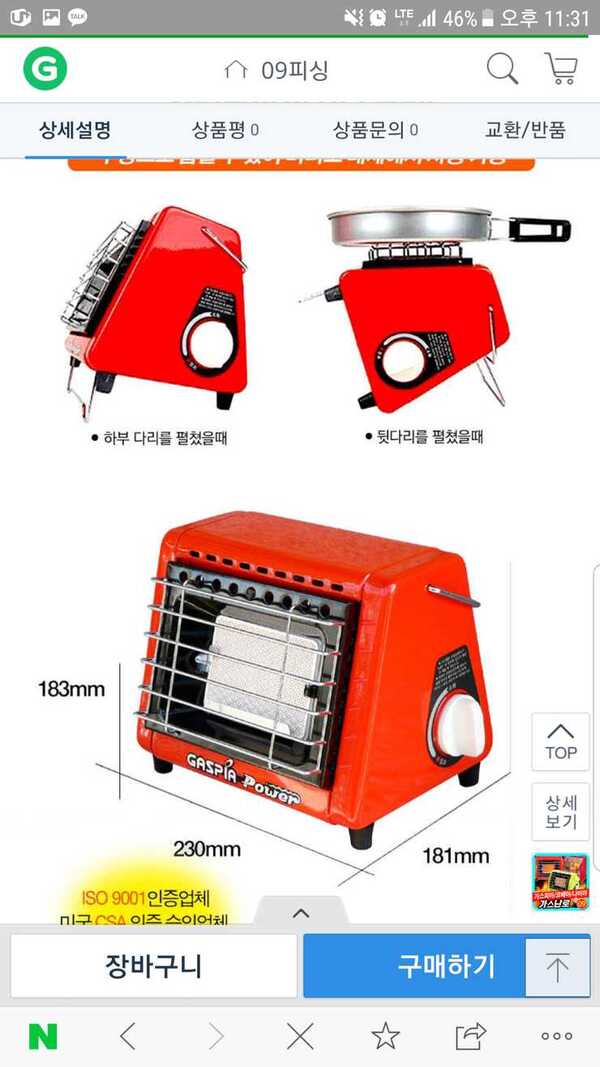
Task: Switch to the 상품문의 tab
Action: [376, 129]
